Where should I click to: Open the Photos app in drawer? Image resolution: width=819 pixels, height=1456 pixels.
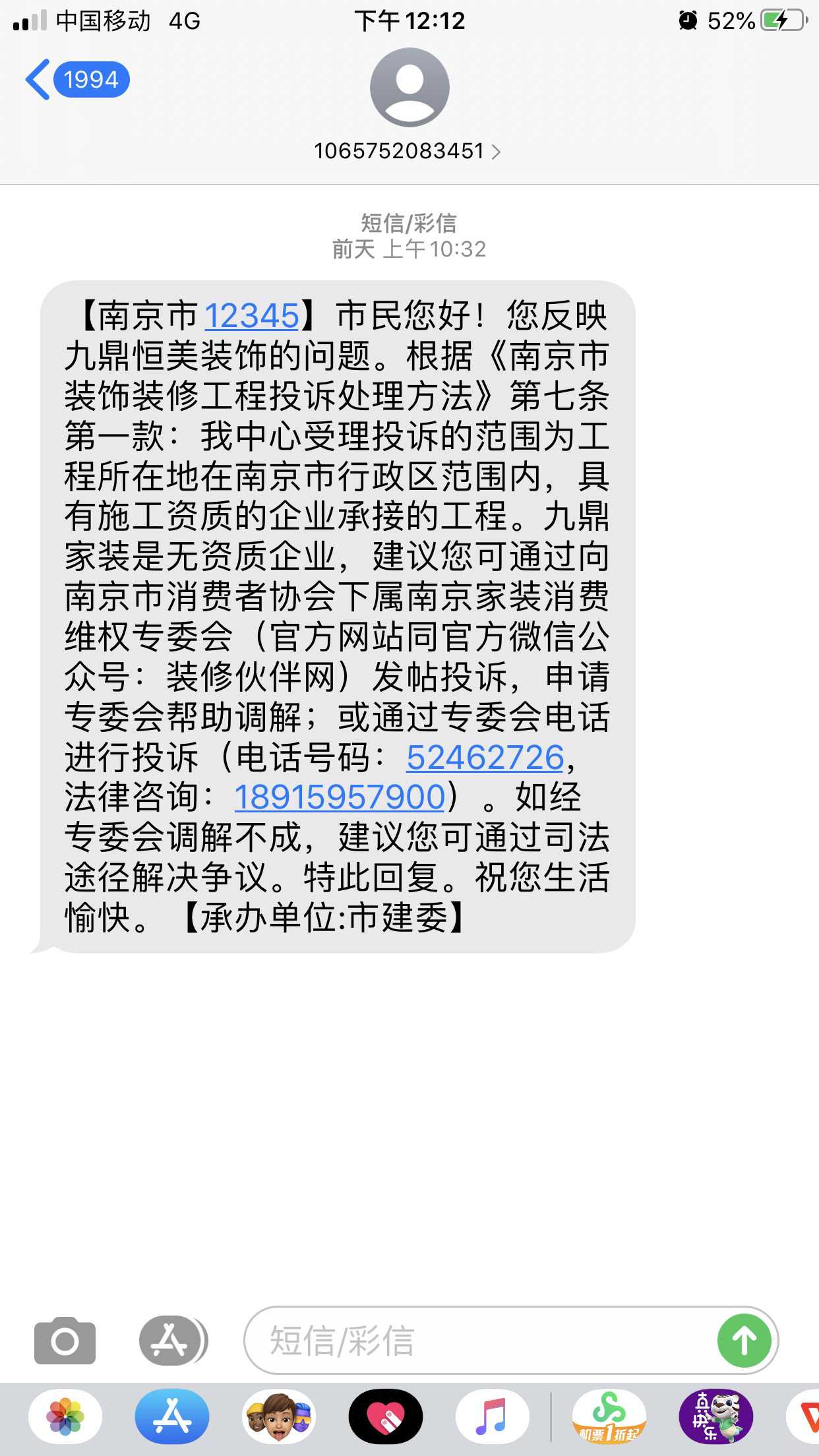click(x=65, y=1416)
